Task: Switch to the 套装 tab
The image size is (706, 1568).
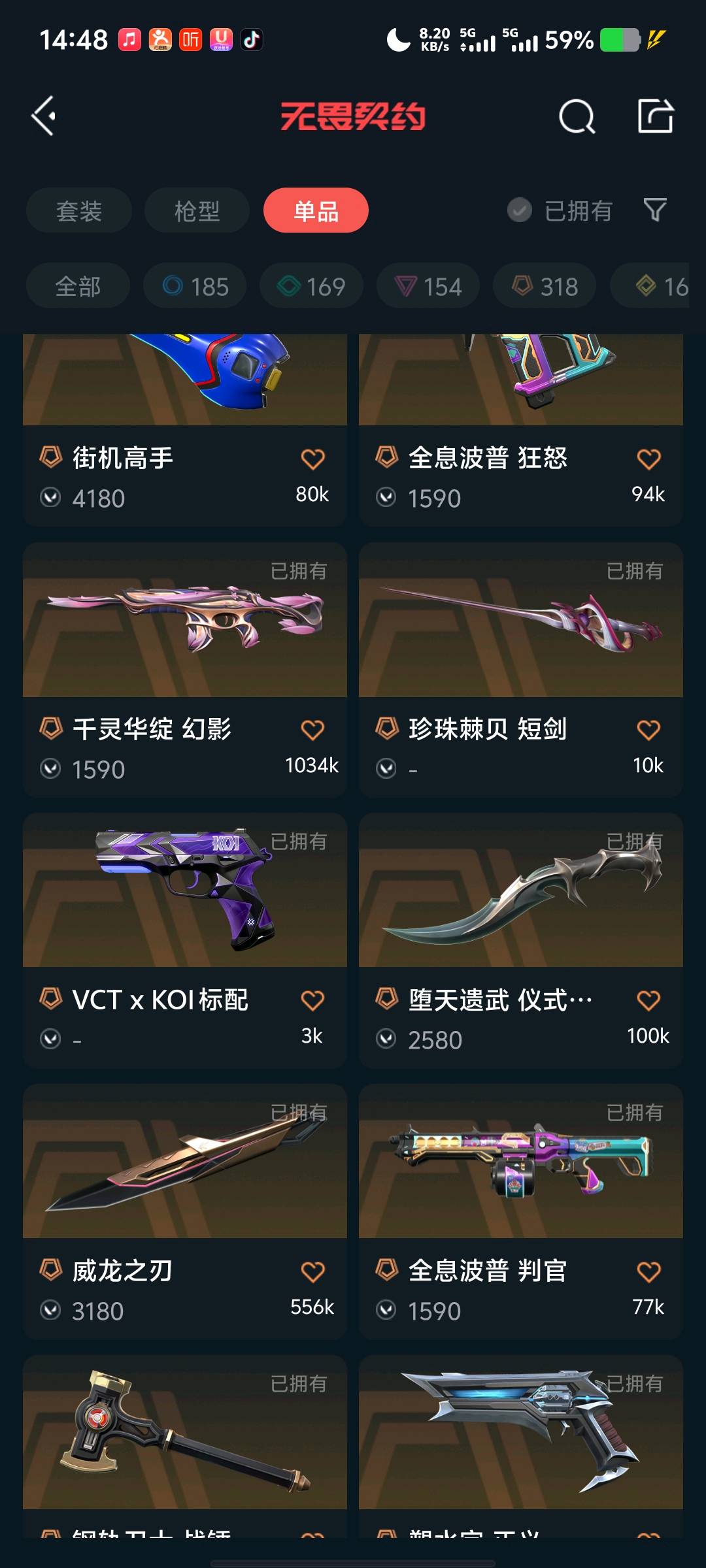Action: click(x=79, y=210)
